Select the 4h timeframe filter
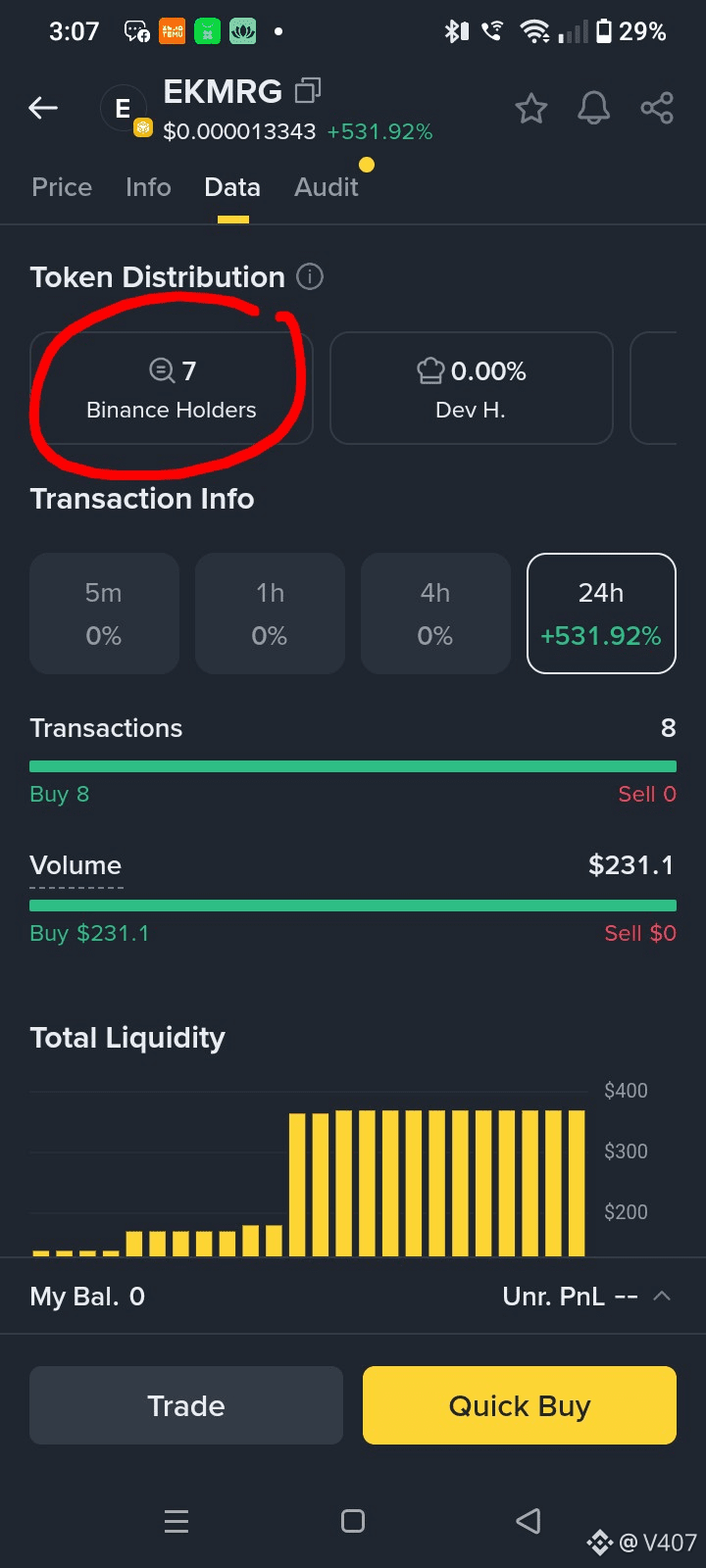The height and width of the screenshot is (1568, 706). click(434, 613)
